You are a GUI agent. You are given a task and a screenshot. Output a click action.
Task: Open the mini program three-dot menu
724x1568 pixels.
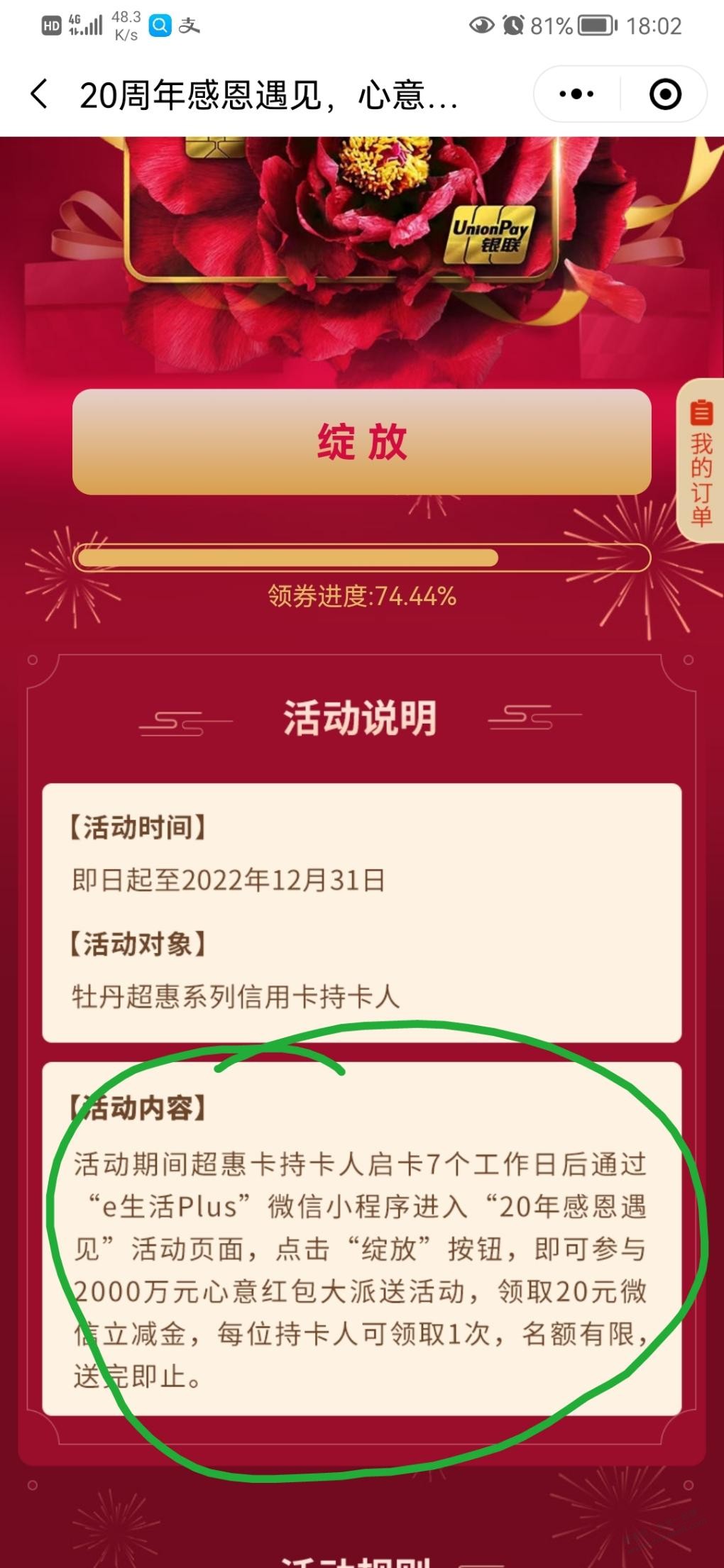(576, 94)
